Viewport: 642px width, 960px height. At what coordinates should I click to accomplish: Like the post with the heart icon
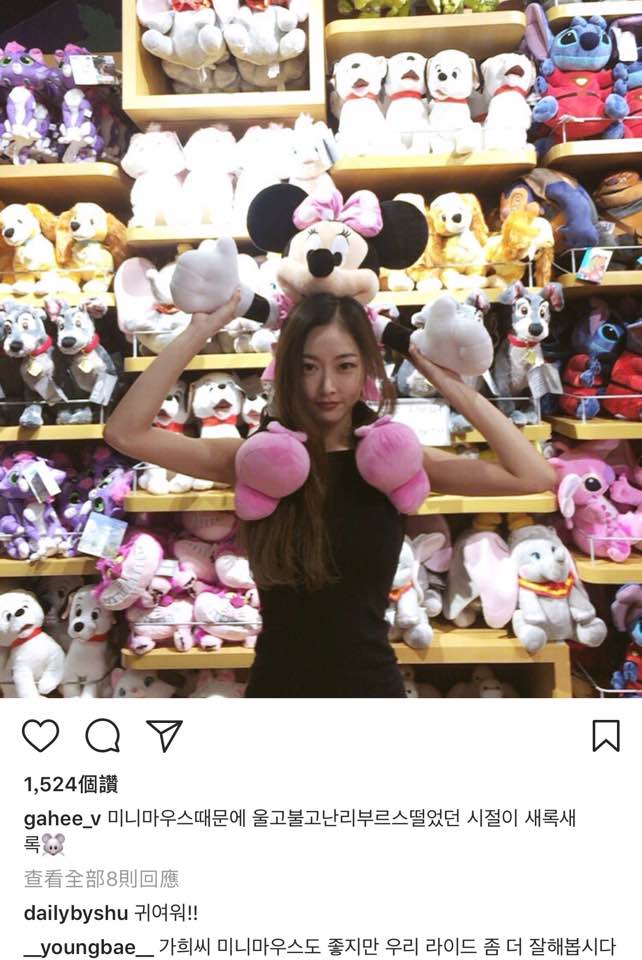(x=40, y=735)
